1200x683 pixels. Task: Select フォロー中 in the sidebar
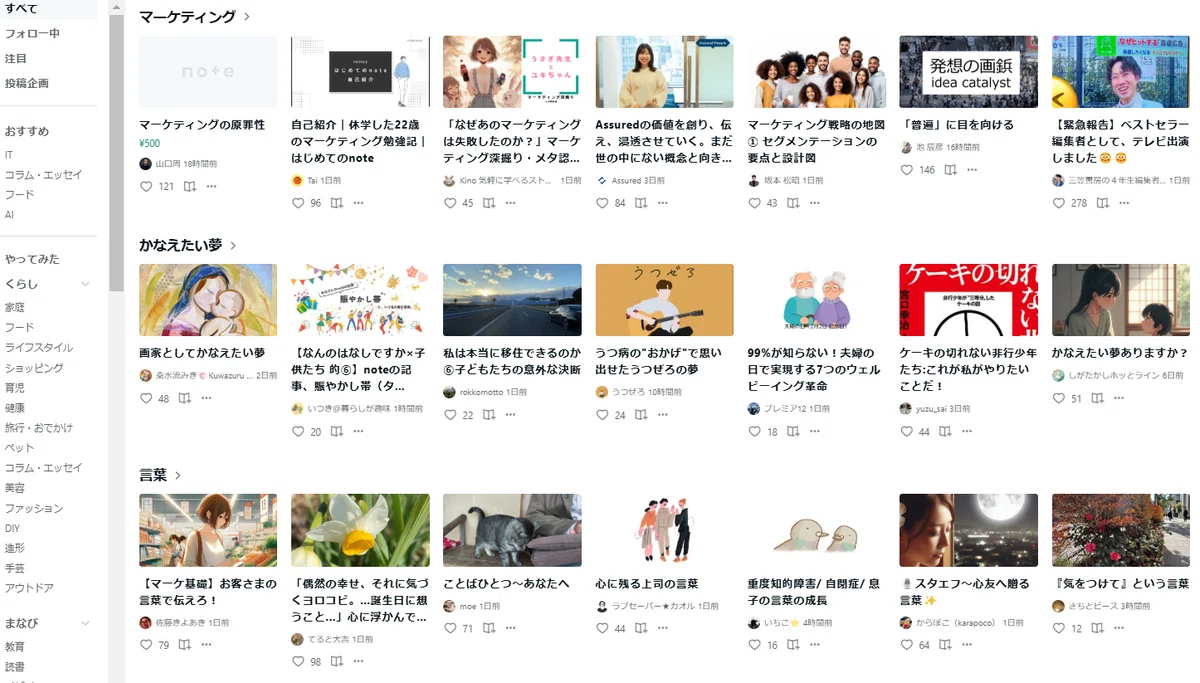32,33
